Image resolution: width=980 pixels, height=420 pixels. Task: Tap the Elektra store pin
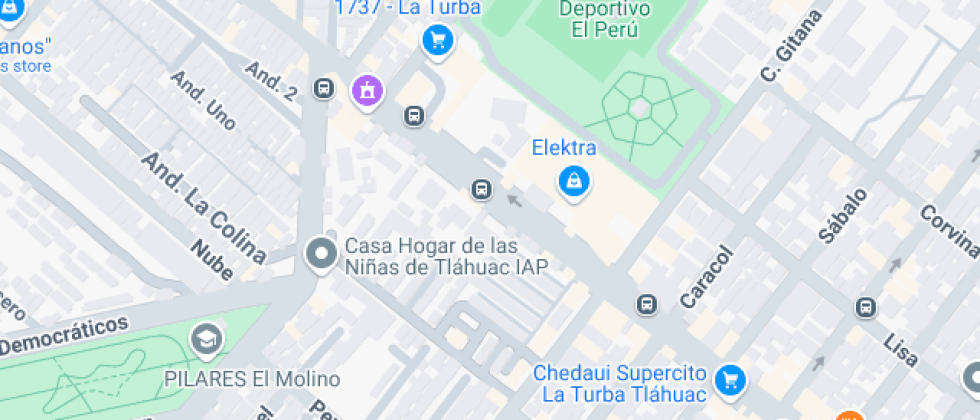pos(575,181)
